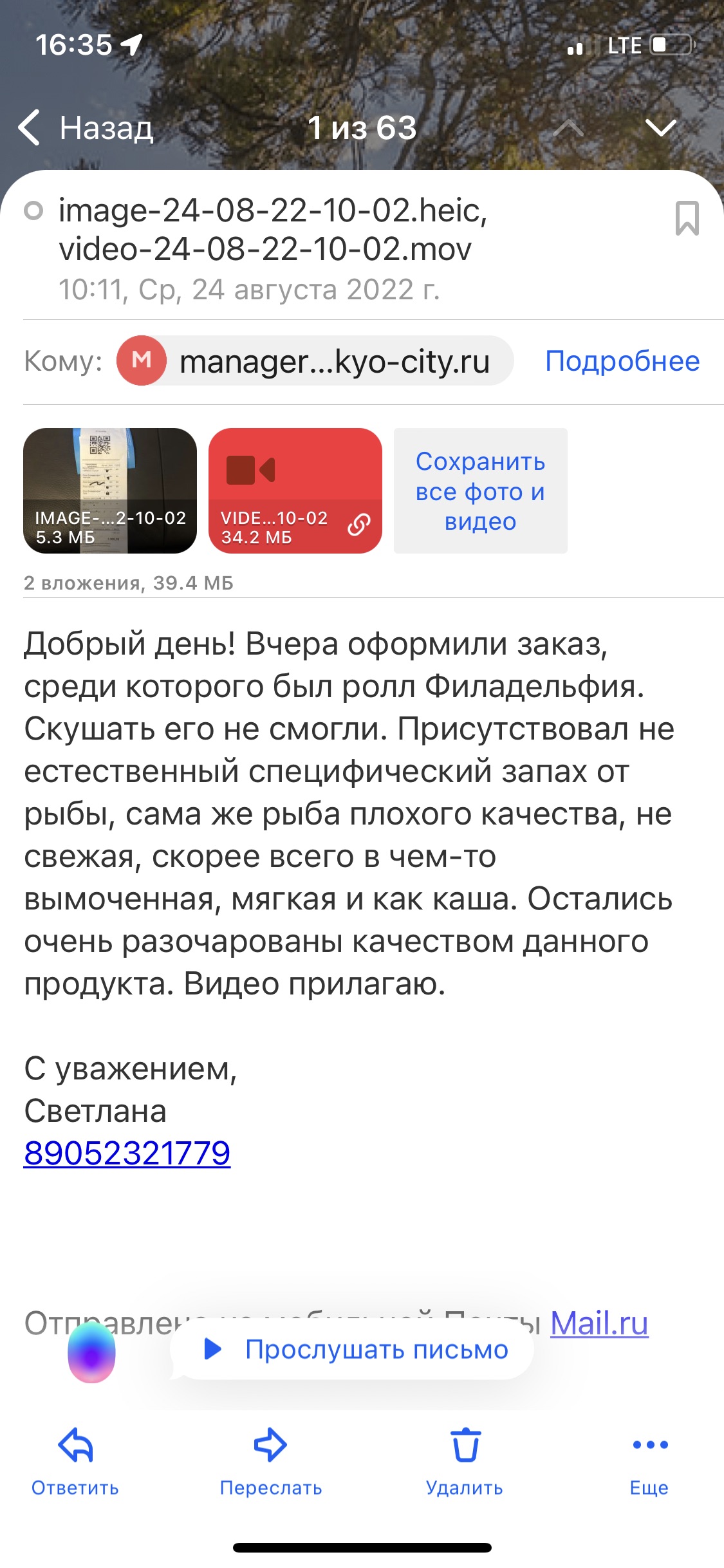Screen dimensions: 724x1568
Task: Open recipient manager…kyo-city.ru chip
Action: pyautogui.click(x=315, y=360)
